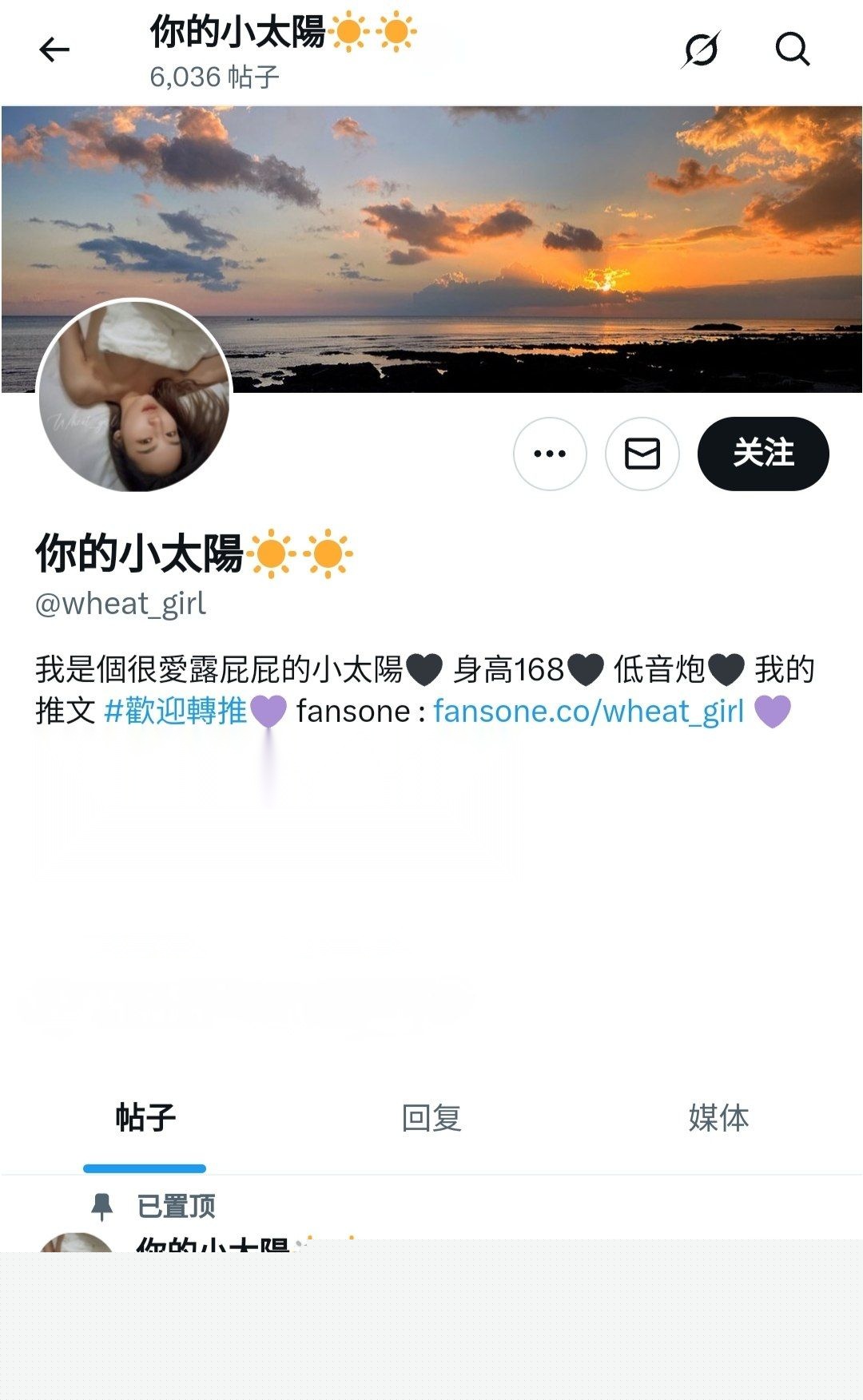Toggle following via the 关注 button
Image resolution: width=863 pixels, height=1400 pixels.
763,453
